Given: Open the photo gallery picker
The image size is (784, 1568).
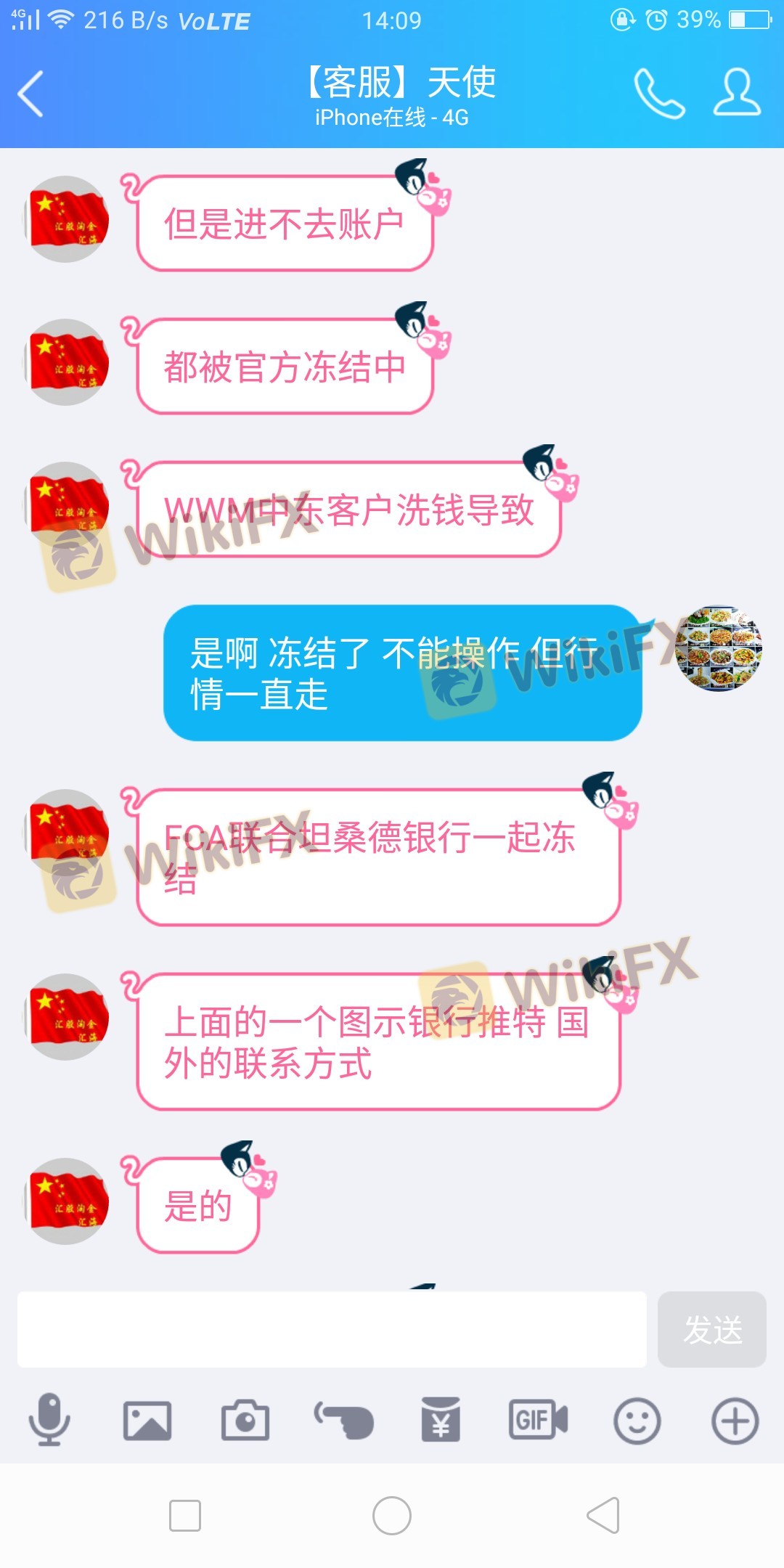Looking at the screenshot, I should [147, 1420].
